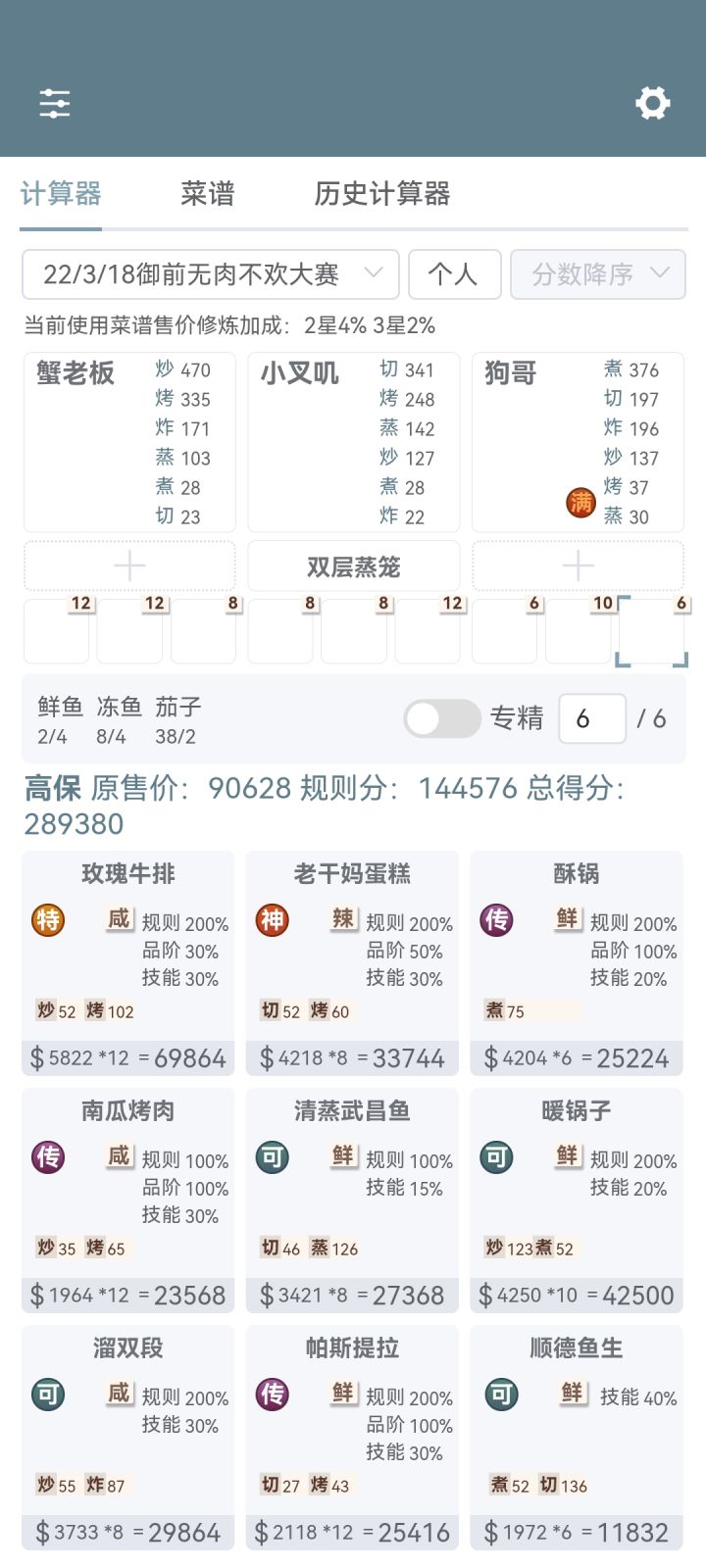Open the 顺德鱼生 recipe card
Screen dimensions: 706x1568
click(577, 1438)
